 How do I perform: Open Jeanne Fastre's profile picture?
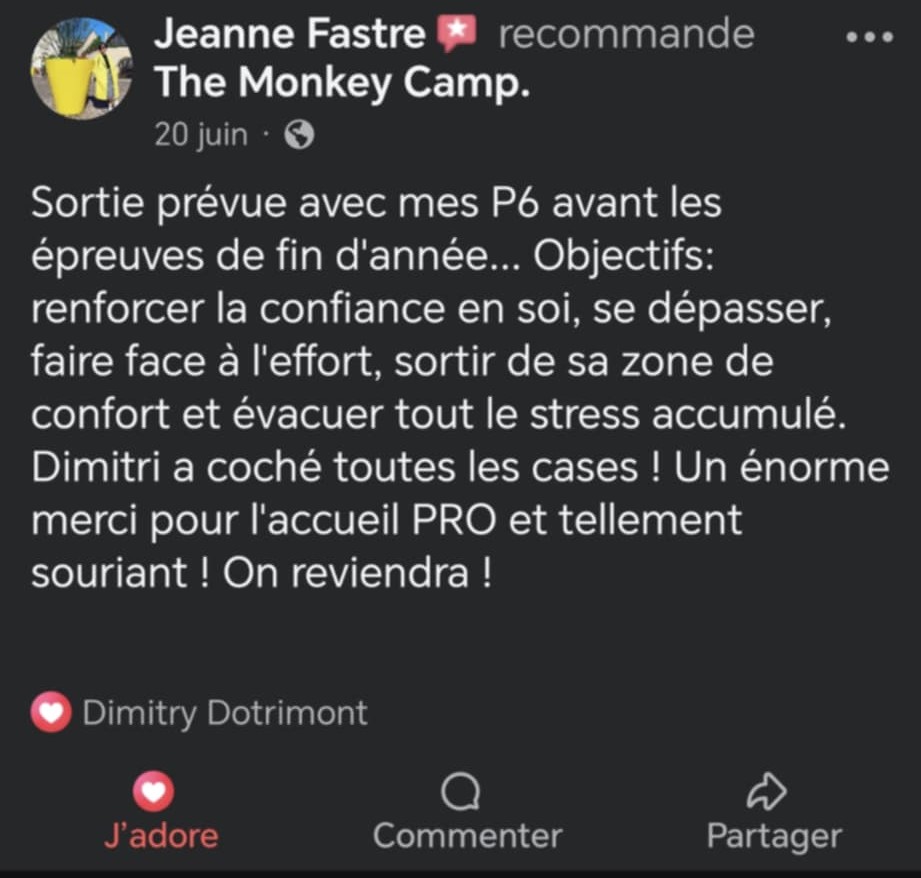(x=82, y=68)
